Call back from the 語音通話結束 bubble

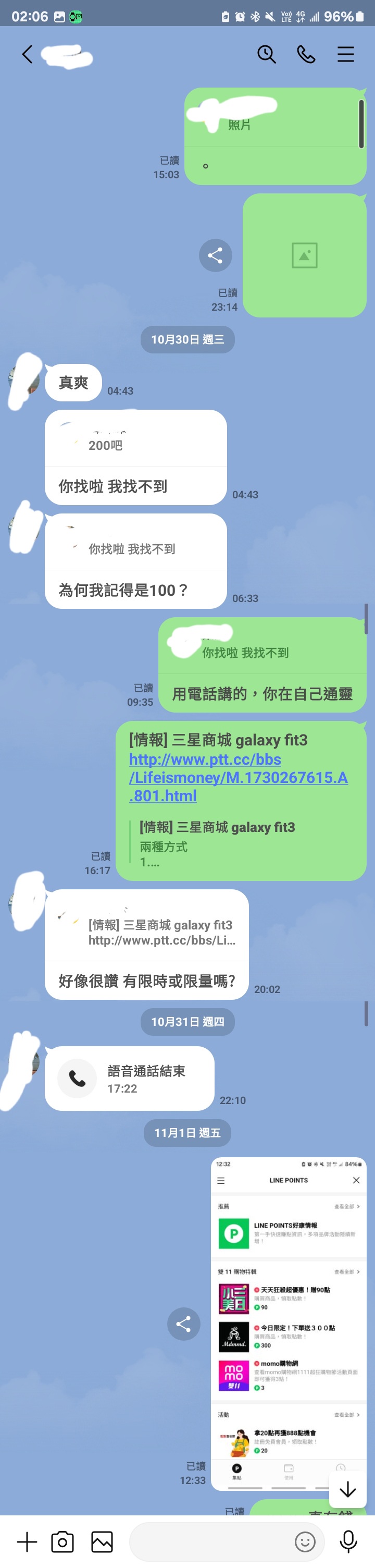click(x=77, y=1078)
